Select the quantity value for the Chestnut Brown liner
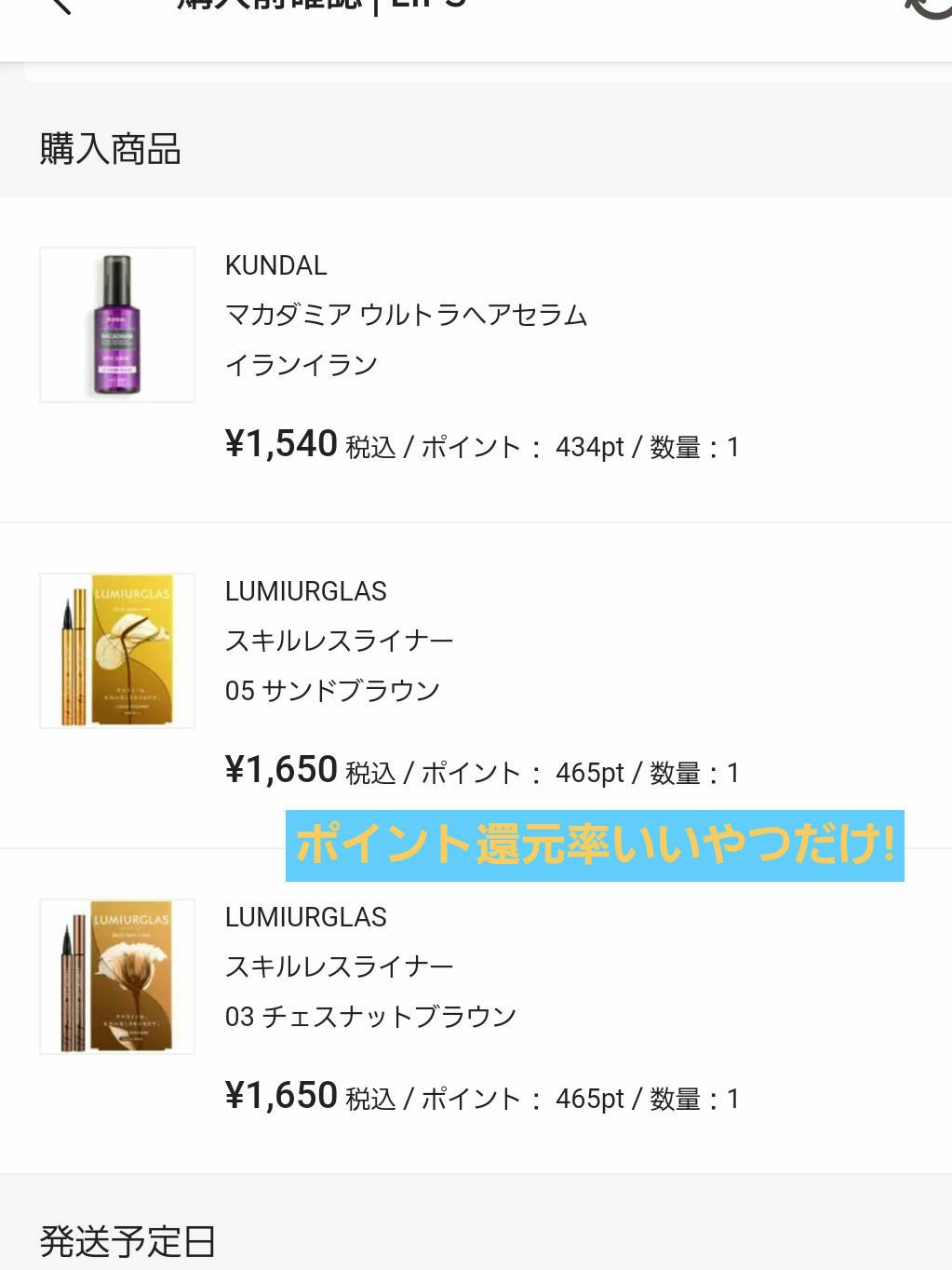Screen dimensions: 952x1270 [x=731, y=1096]
